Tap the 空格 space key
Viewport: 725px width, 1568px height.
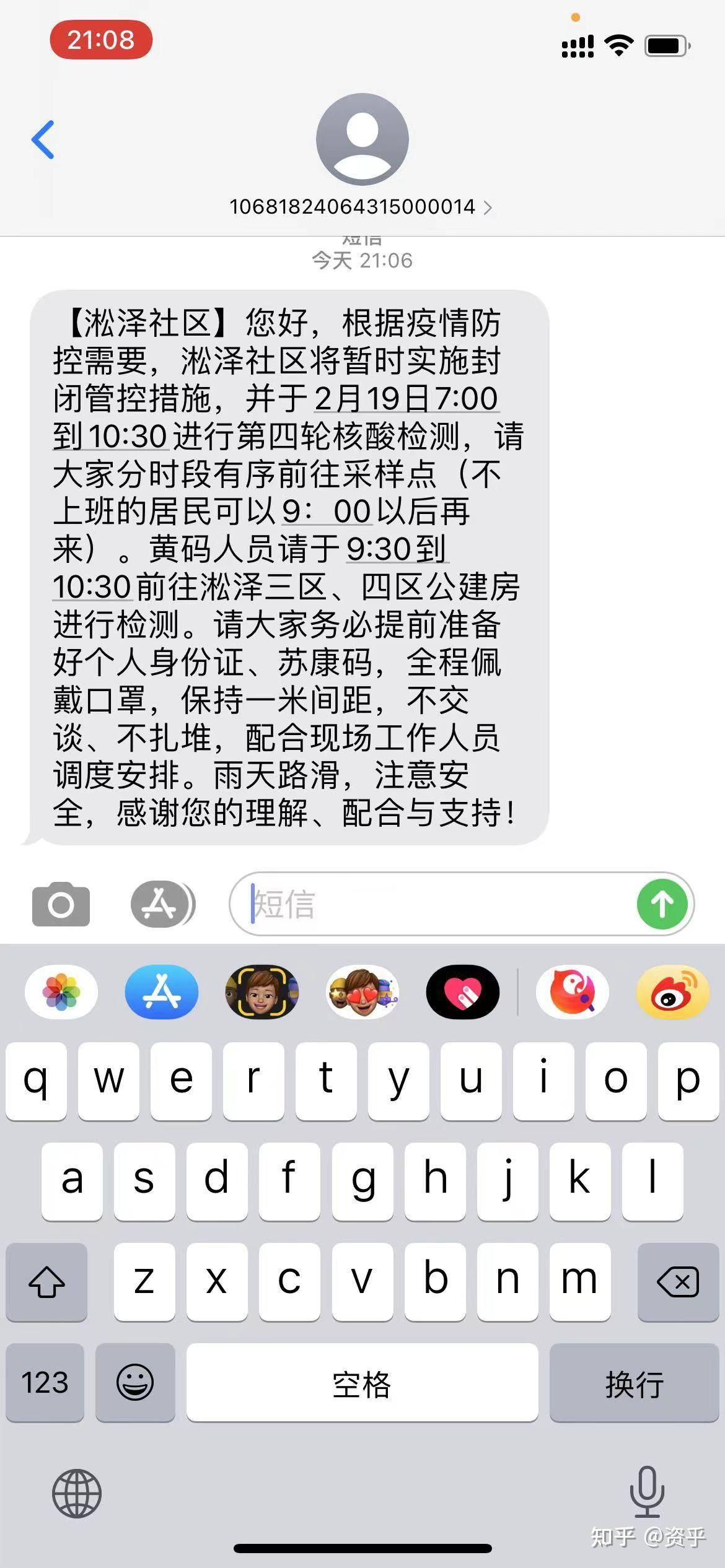click(x=362, y=1383)
